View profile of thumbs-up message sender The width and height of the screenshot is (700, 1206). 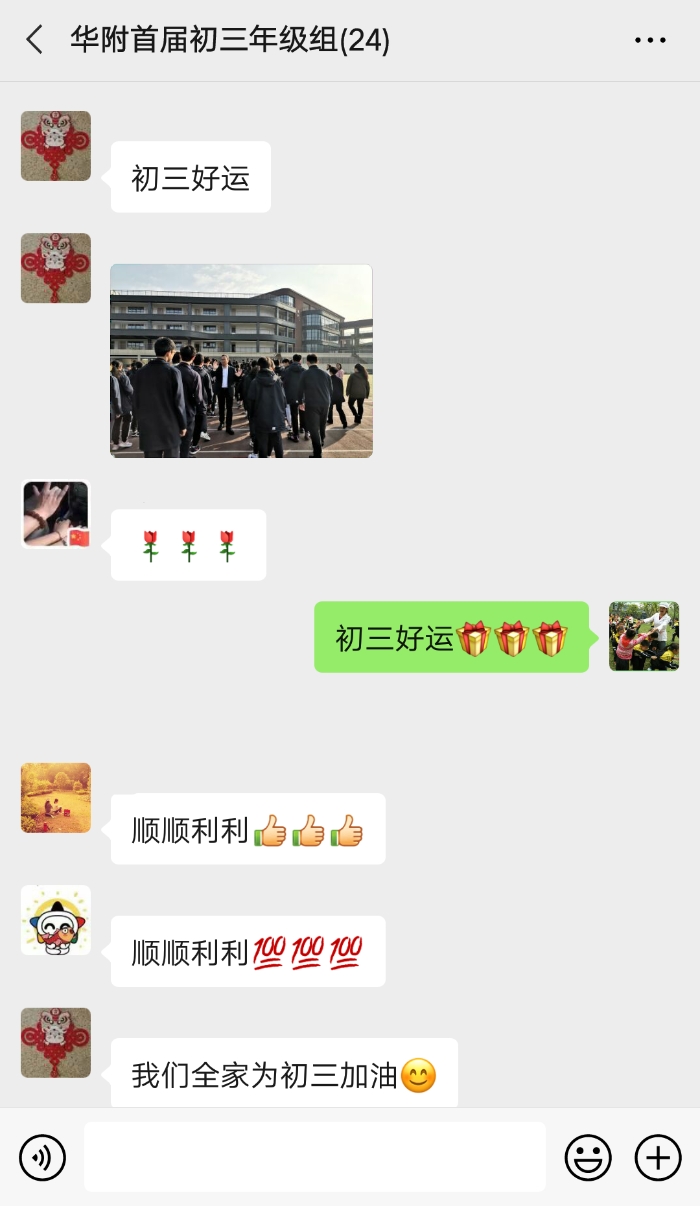coord(56,798)
